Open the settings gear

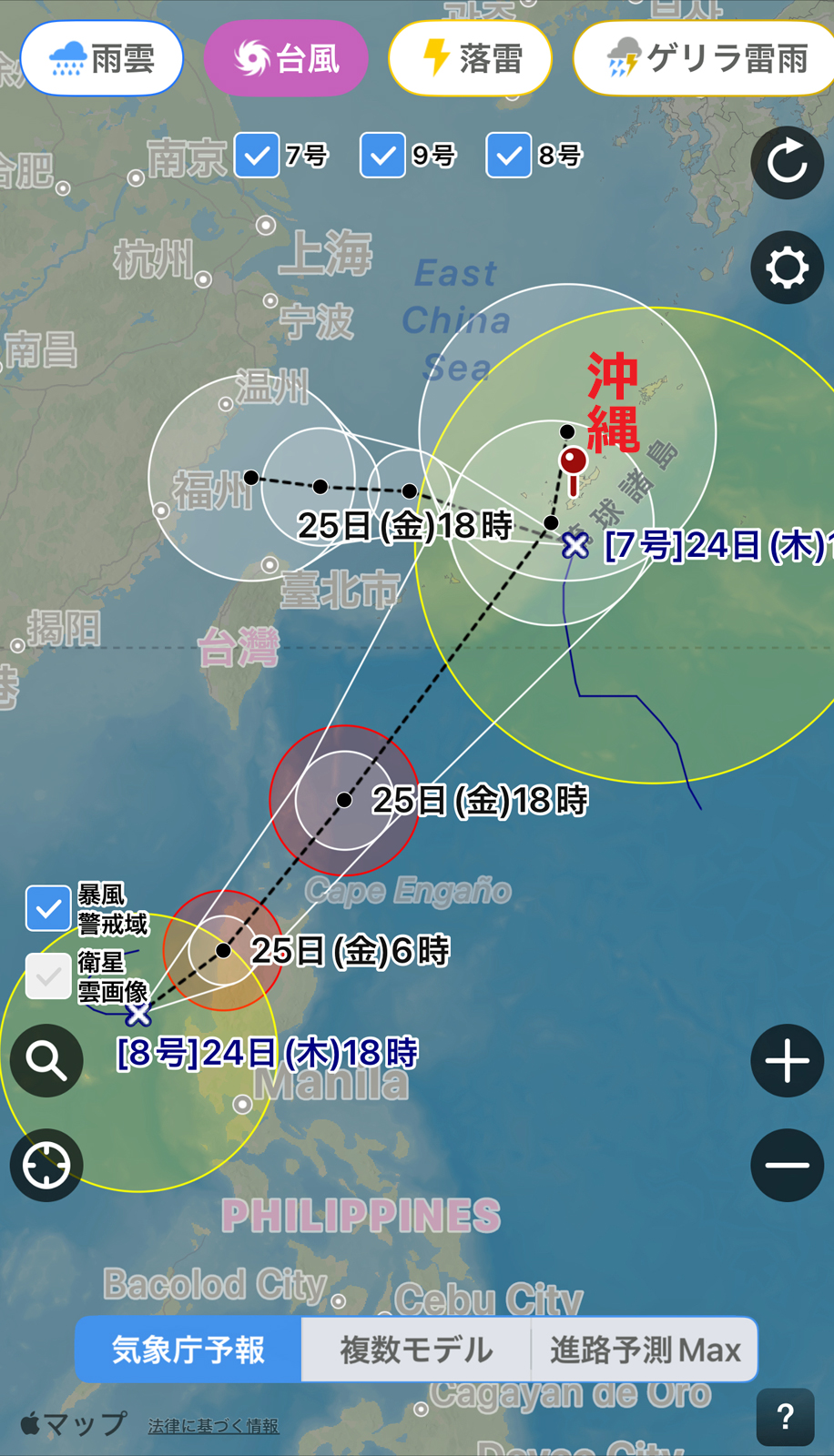[788, 268]
